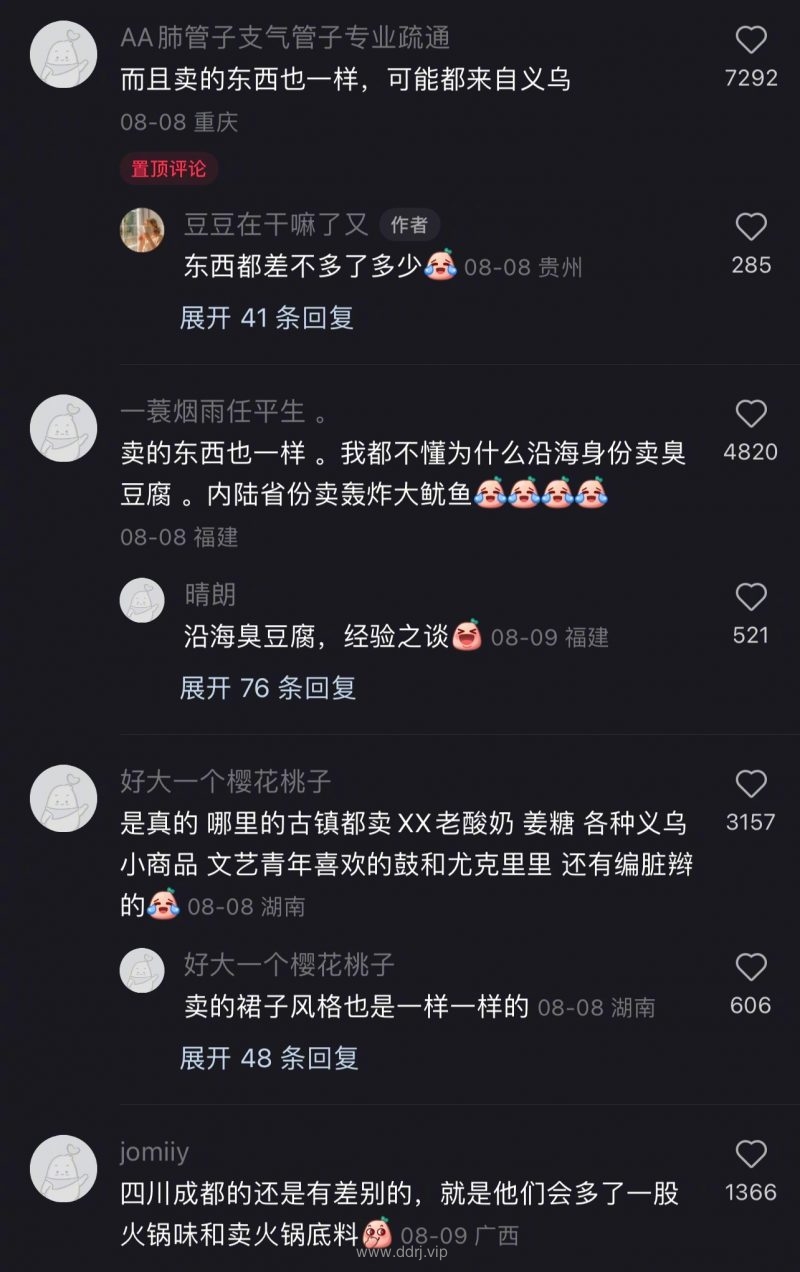Like jomiiy's comment about 四川成都

click(751, 1155)
